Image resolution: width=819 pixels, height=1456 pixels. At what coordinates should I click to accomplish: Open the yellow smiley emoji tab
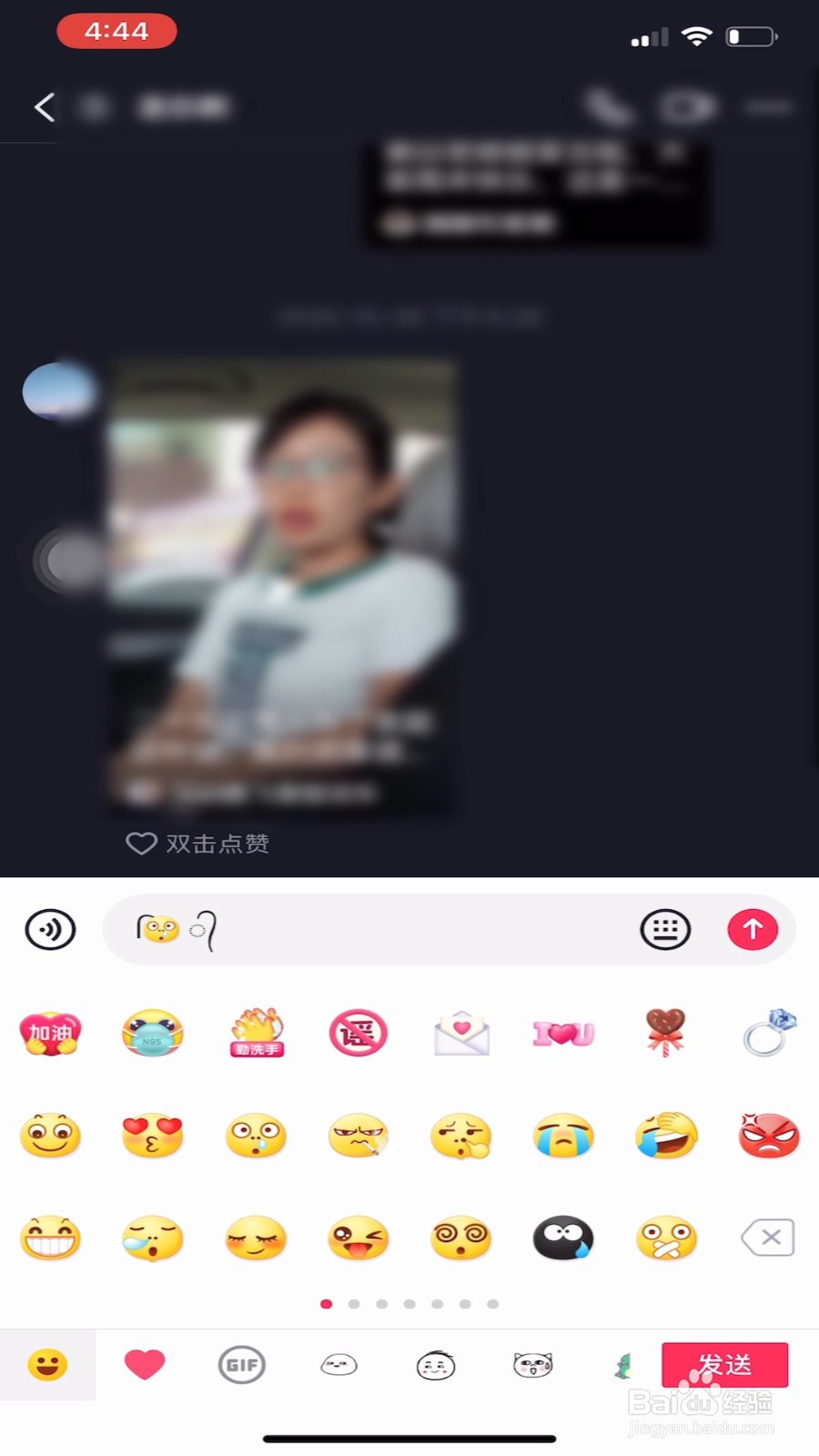(48, 1364)
